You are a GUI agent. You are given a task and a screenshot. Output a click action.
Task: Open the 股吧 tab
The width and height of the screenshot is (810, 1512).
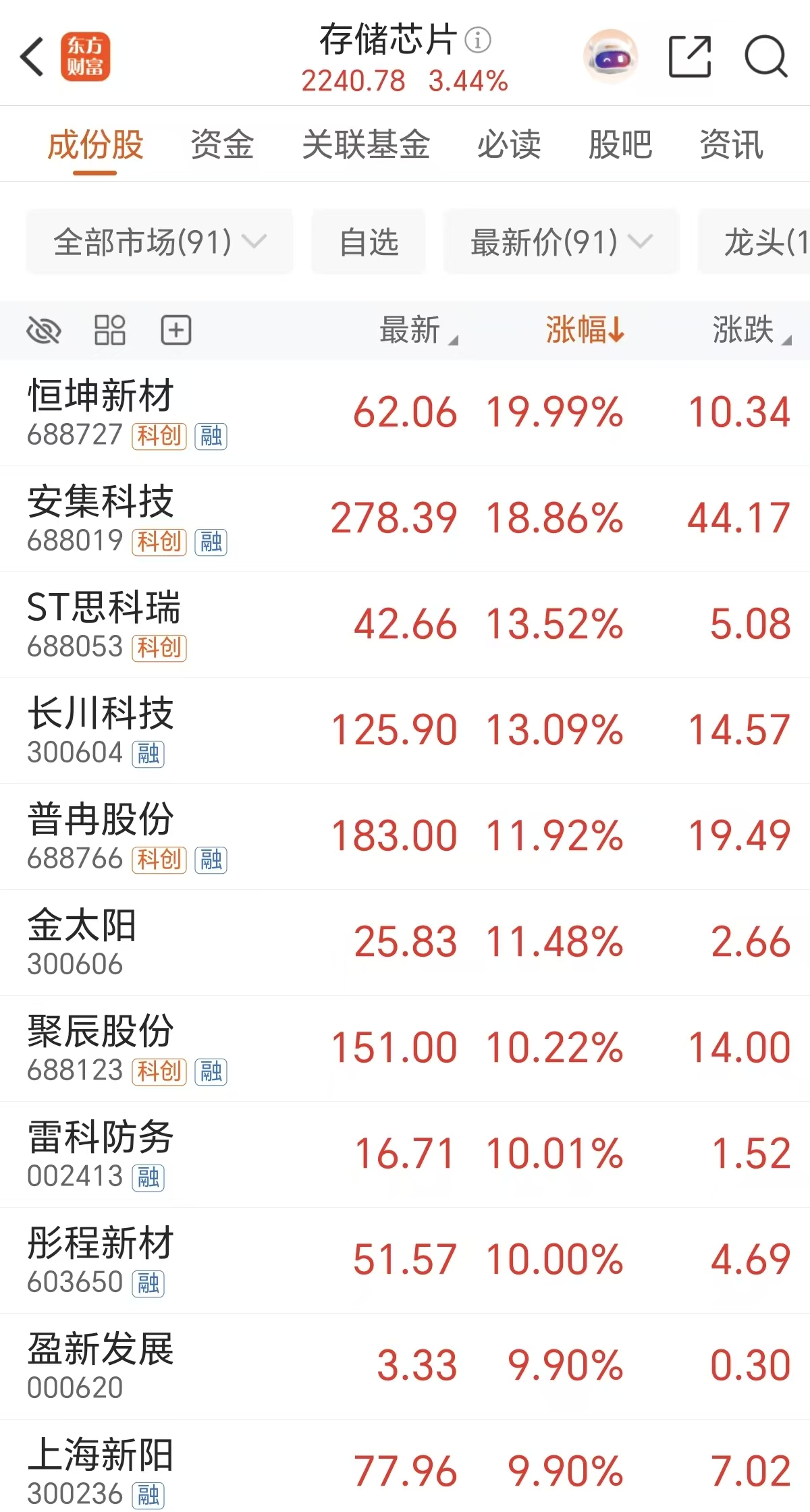tap(620, 145)
